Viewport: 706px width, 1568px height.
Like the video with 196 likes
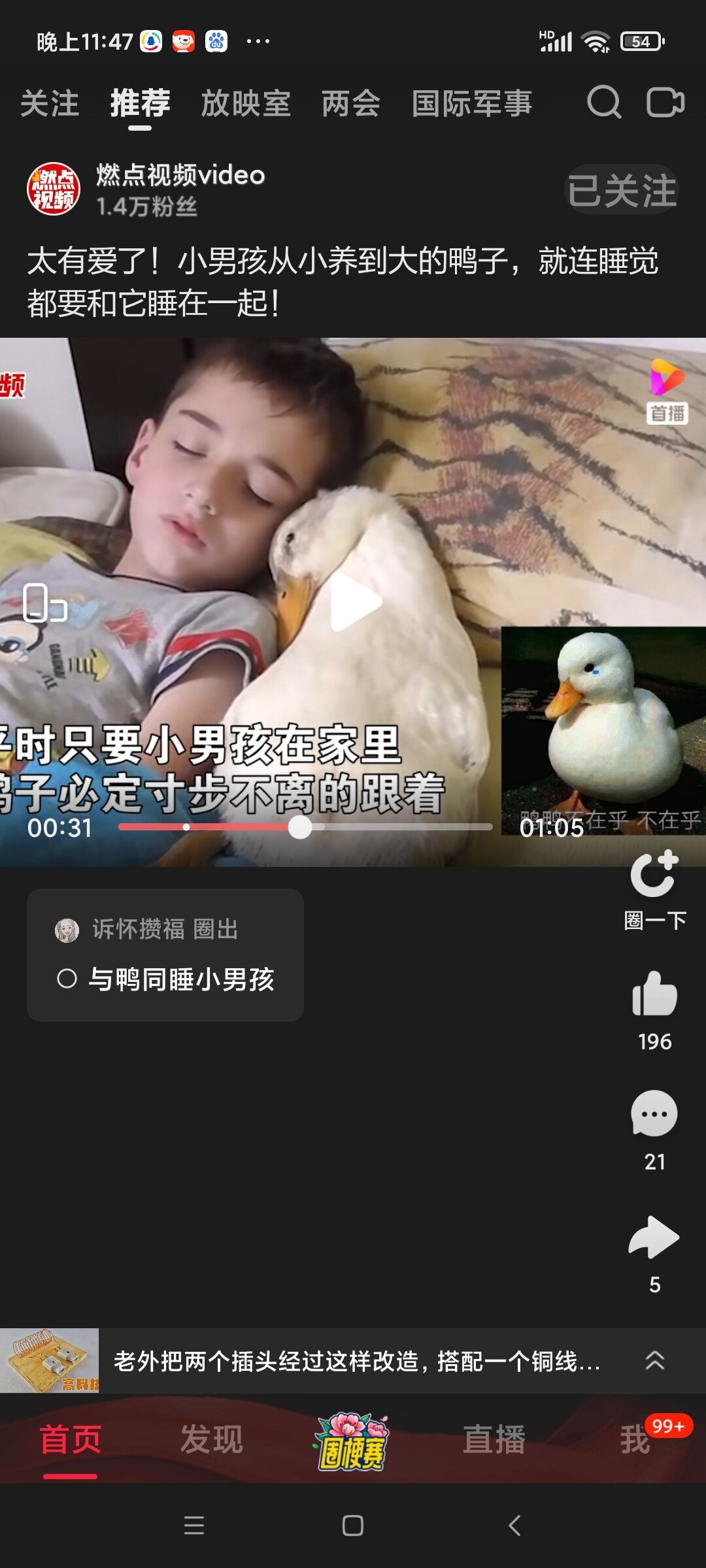coord(654,994)
